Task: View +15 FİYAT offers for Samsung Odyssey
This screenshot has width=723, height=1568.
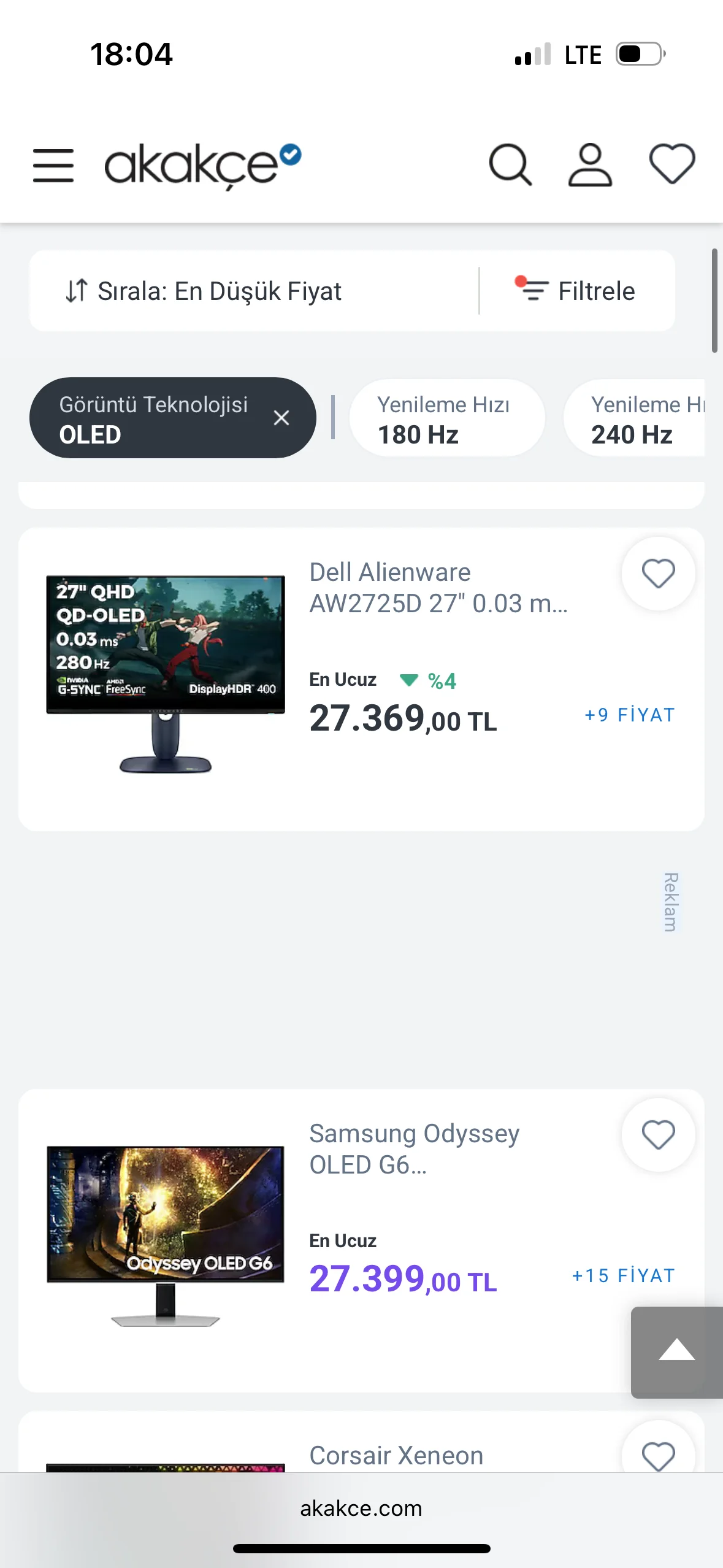Action: (623, 1276)
